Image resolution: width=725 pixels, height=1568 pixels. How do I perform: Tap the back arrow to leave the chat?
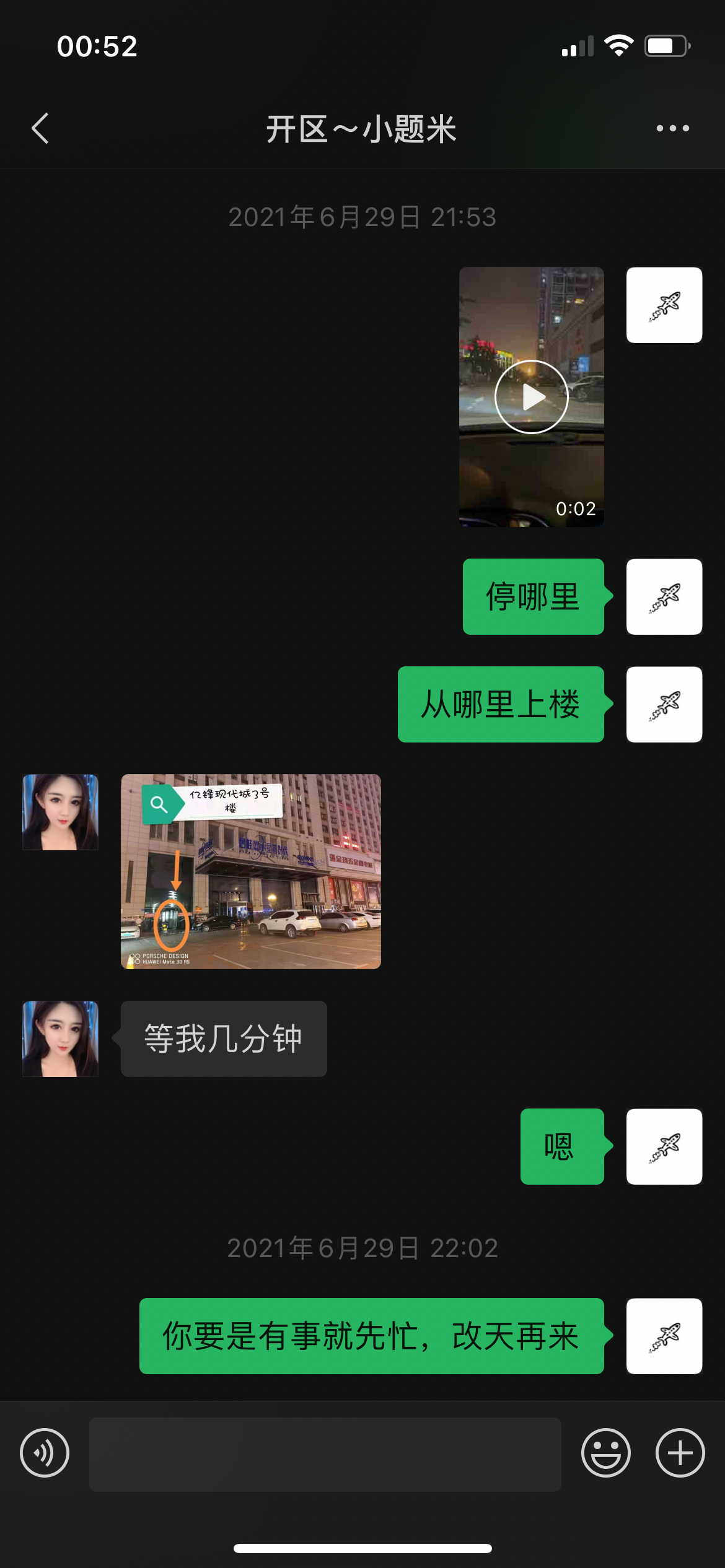pyautogui.click(x=40, y=128)
